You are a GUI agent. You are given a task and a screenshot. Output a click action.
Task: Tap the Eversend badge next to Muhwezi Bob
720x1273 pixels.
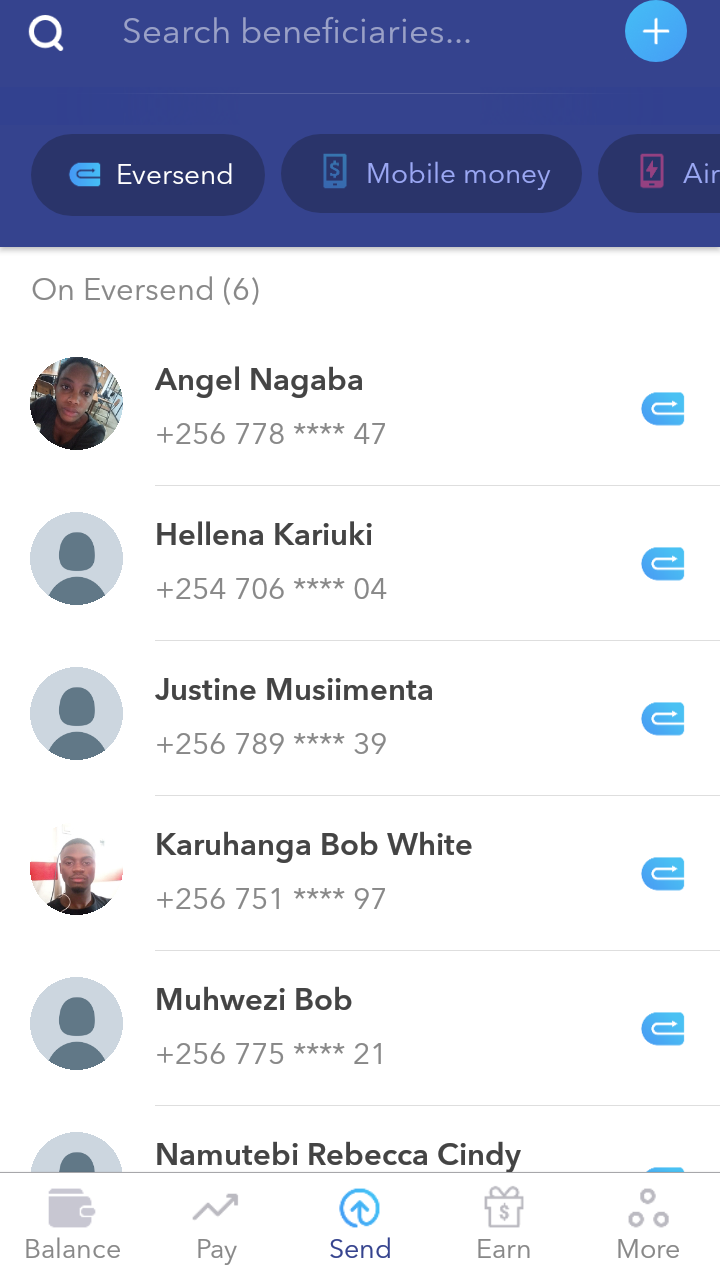tap(662, 1028)
